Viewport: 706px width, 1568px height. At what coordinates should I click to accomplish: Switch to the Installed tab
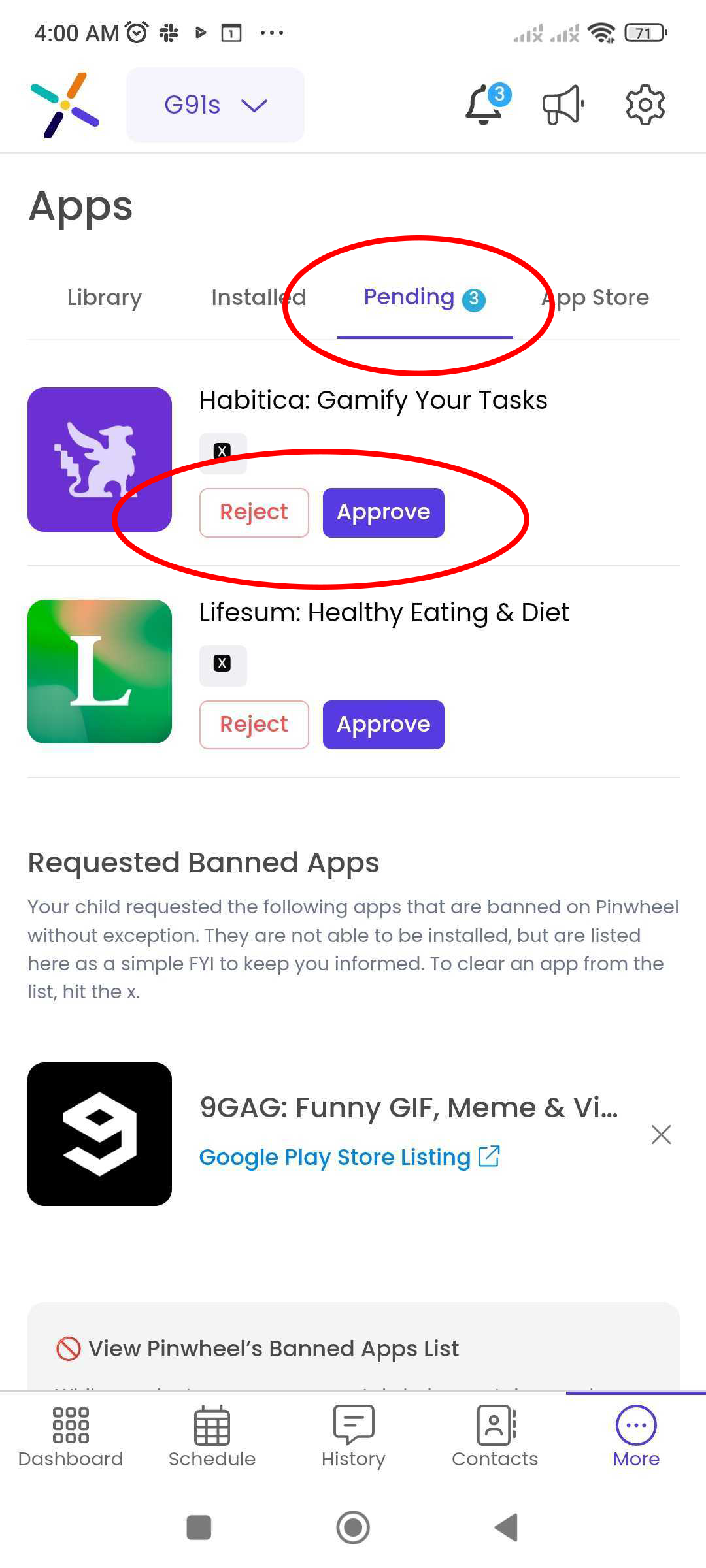[258, 298]
